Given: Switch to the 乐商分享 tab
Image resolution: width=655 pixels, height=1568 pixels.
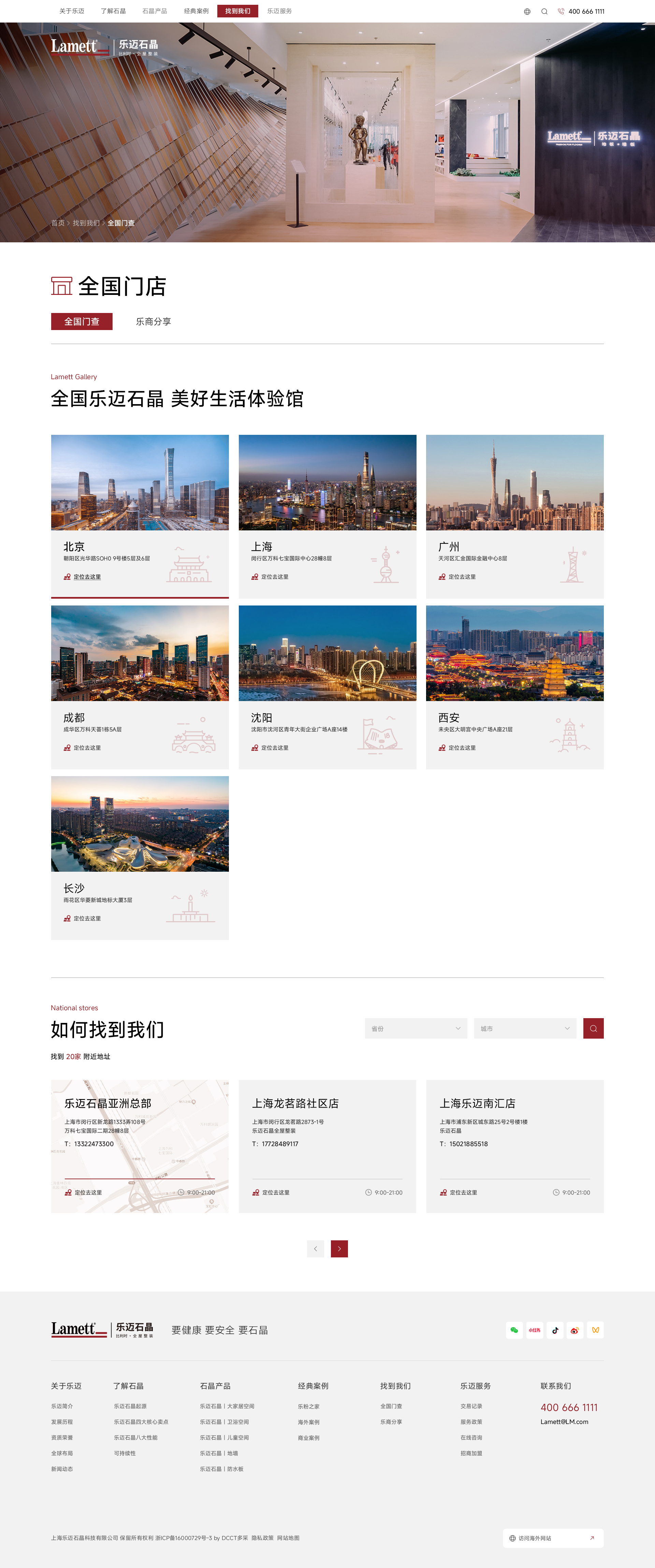Looking at the screenshot, I should pyautogui.click(x=153, y=322).
